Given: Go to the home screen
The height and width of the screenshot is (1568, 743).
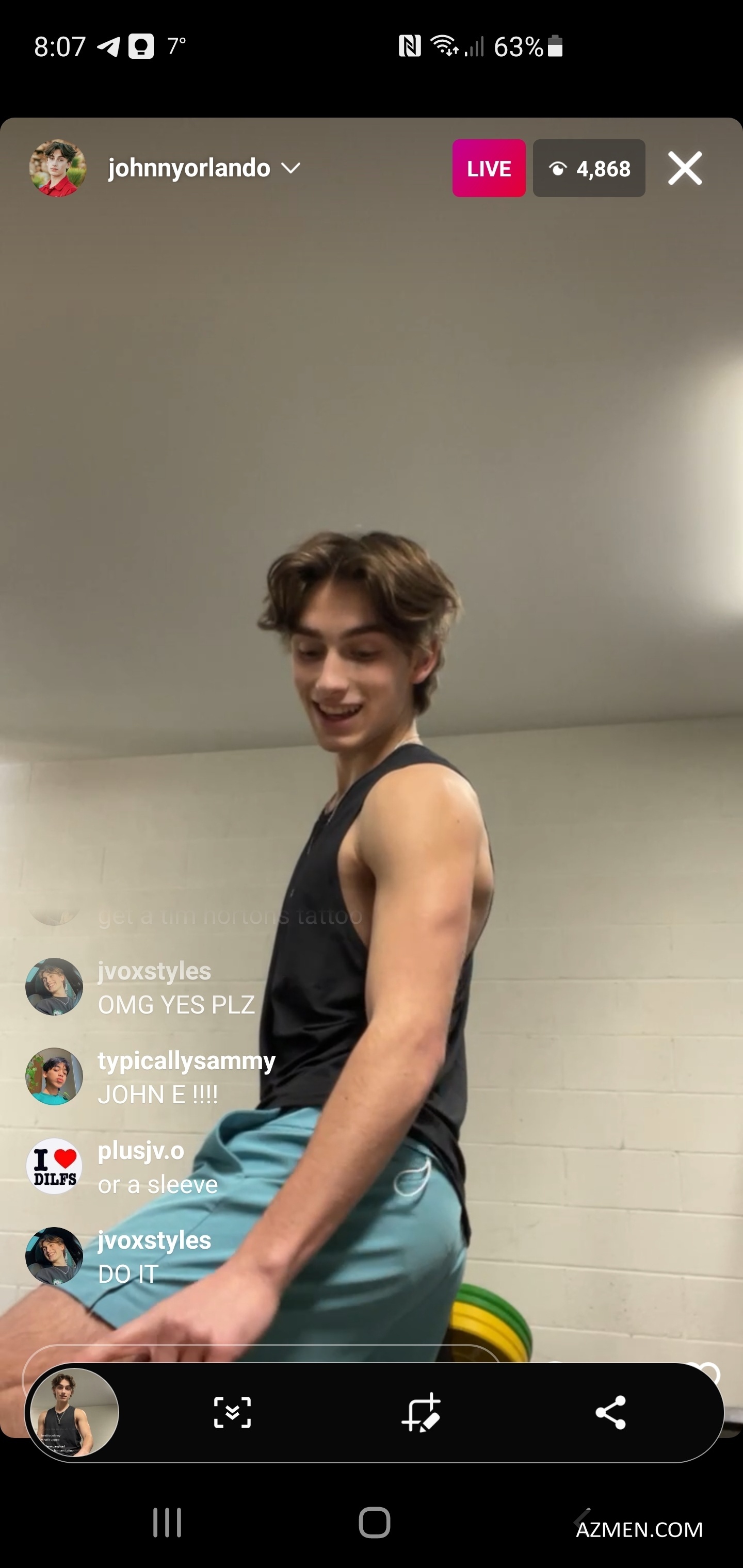Looking at the screenshot, I should [374, 1523].
